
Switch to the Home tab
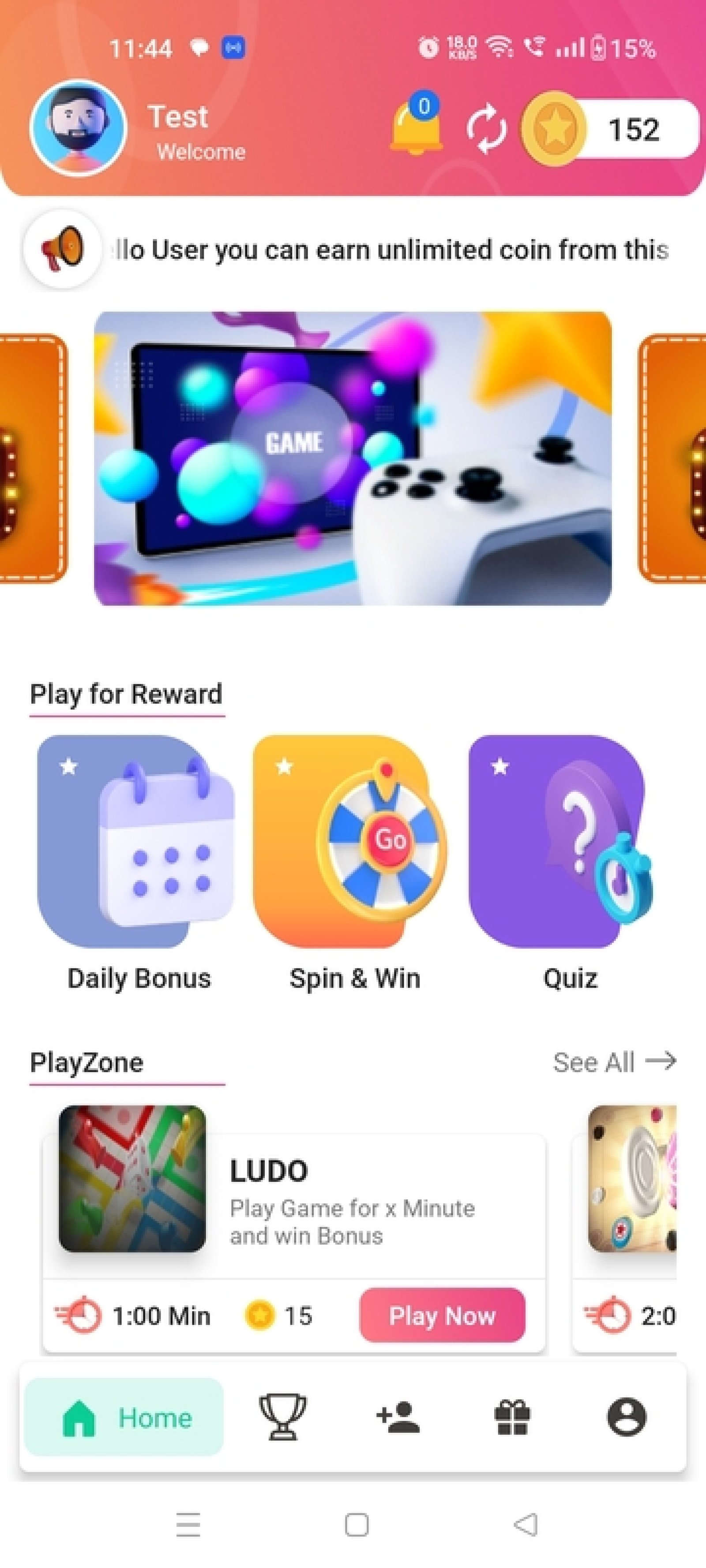pos(124,1418)
